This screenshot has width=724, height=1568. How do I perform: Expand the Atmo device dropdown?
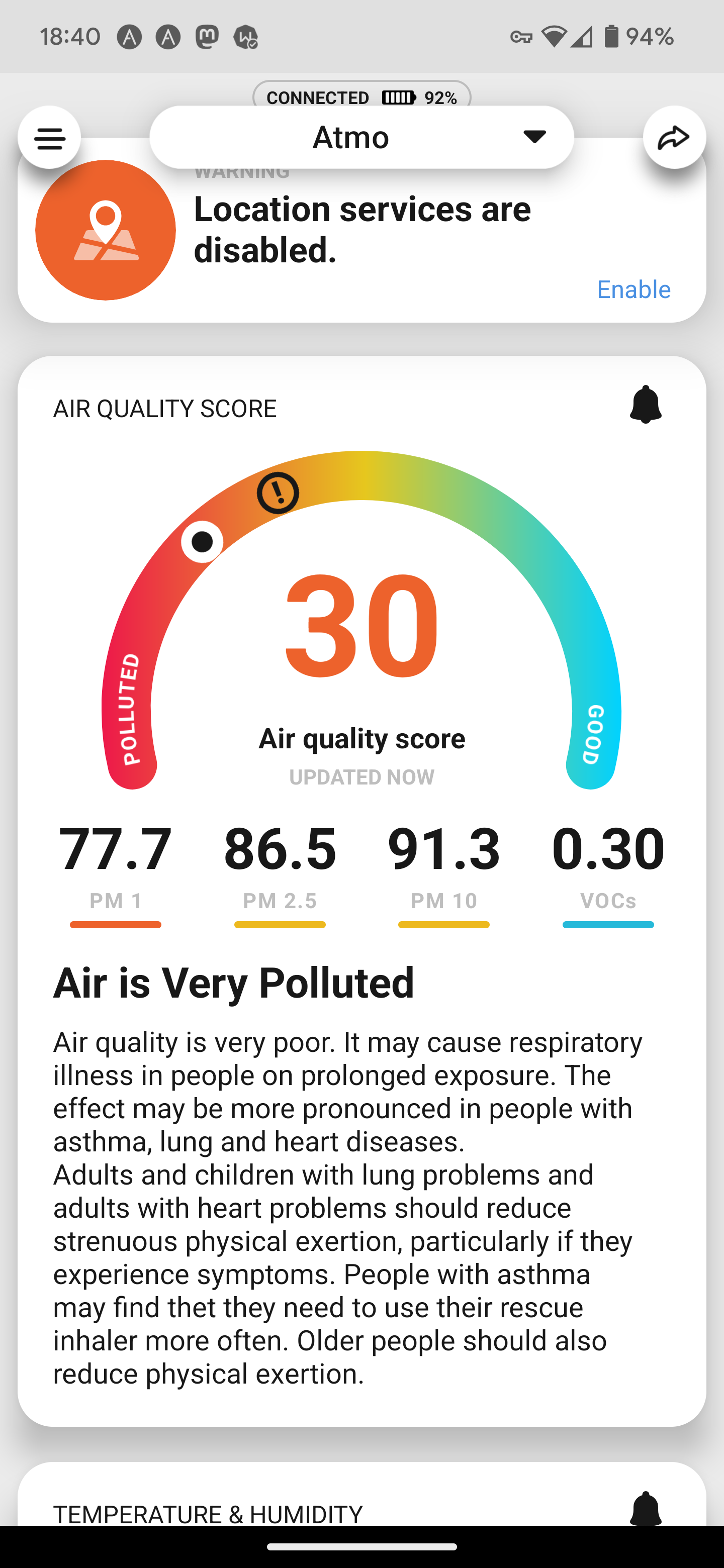[x=361, y=138]
